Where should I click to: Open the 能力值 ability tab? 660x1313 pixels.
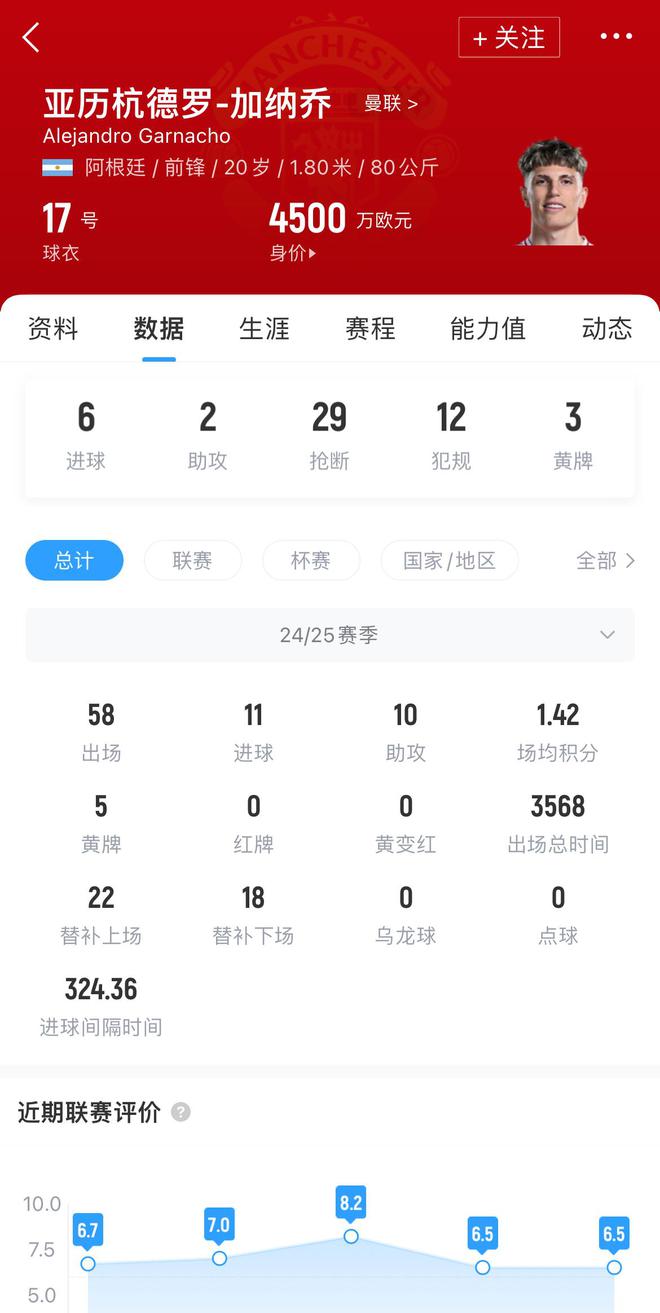(488, 329)
